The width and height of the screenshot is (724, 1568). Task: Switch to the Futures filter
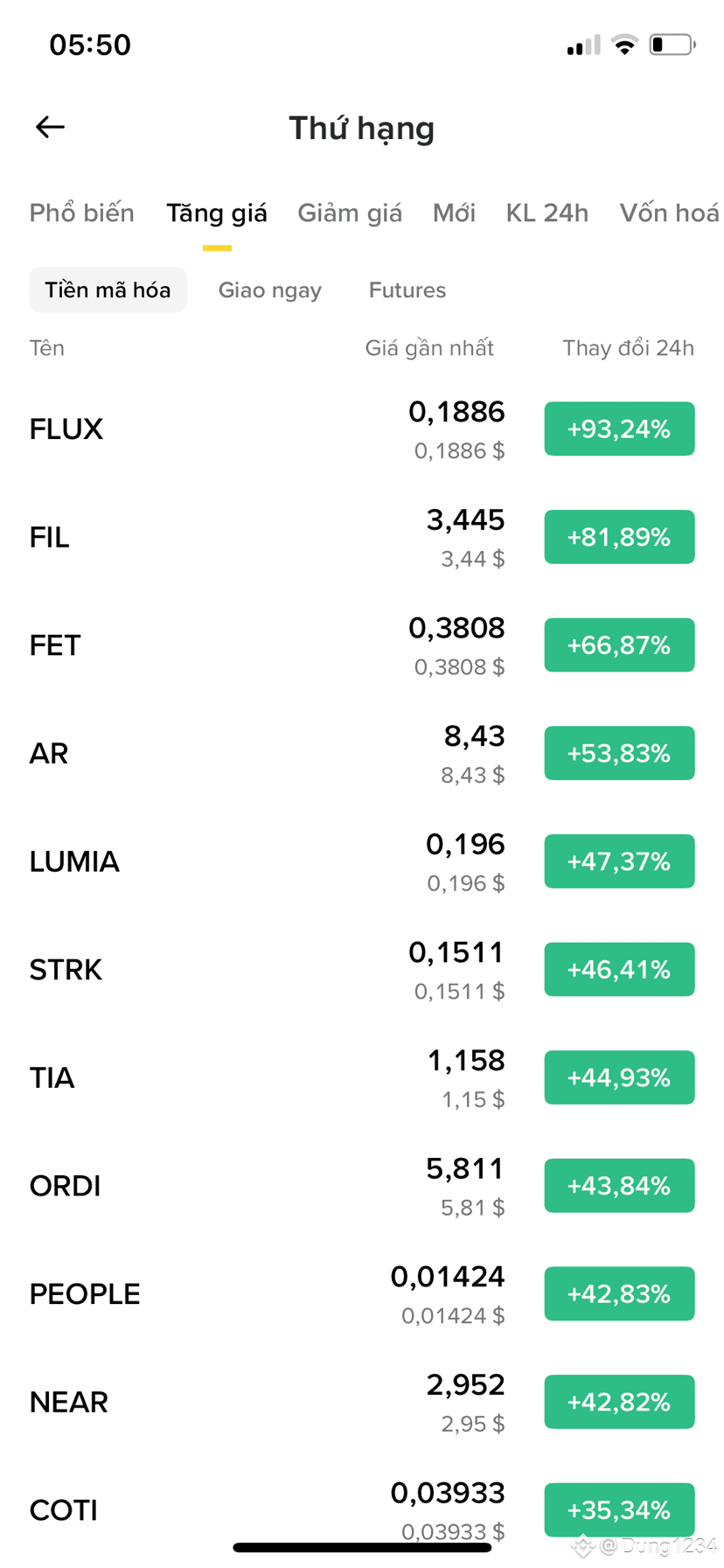click(x=407, y=289)
